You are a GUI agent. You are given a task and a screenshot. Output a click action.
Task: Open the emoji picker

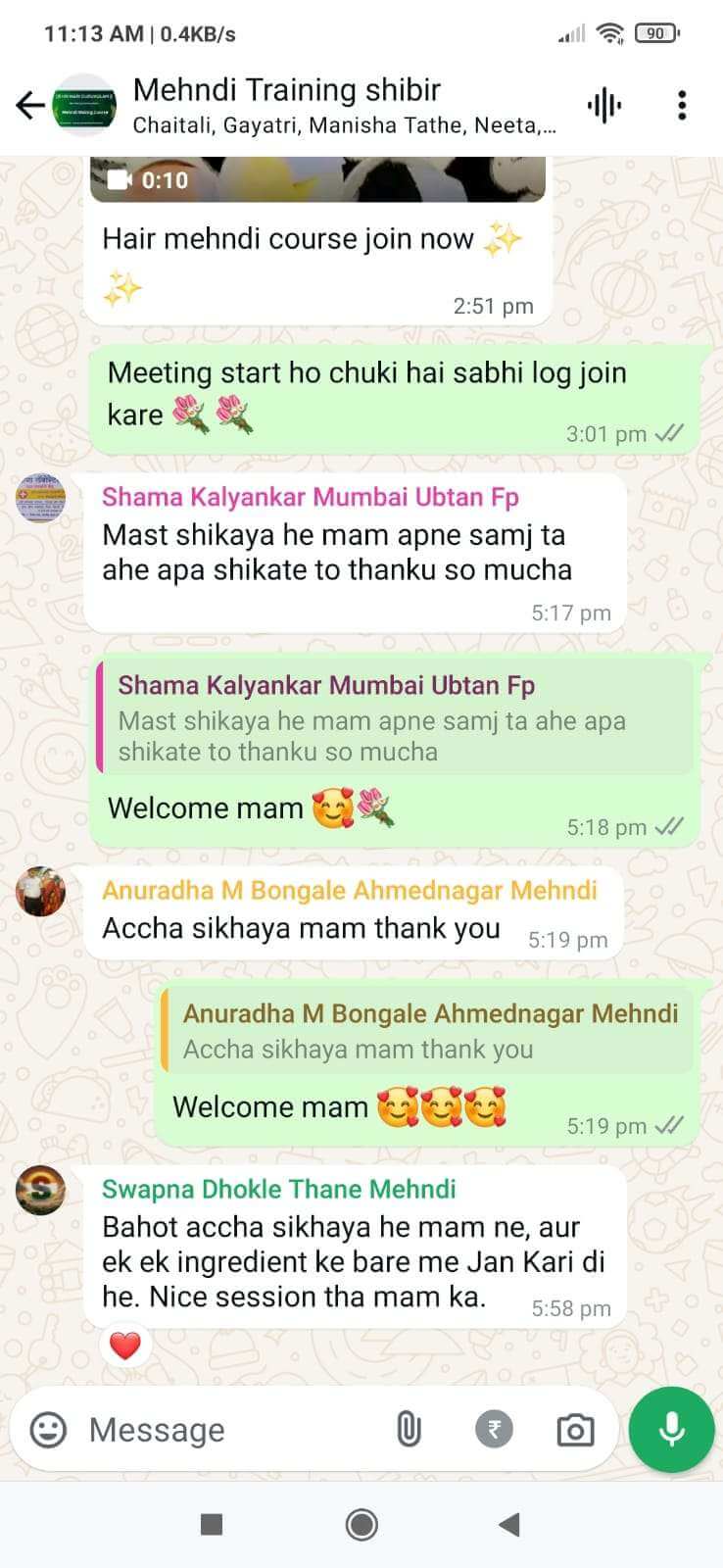pos(48,1430)
